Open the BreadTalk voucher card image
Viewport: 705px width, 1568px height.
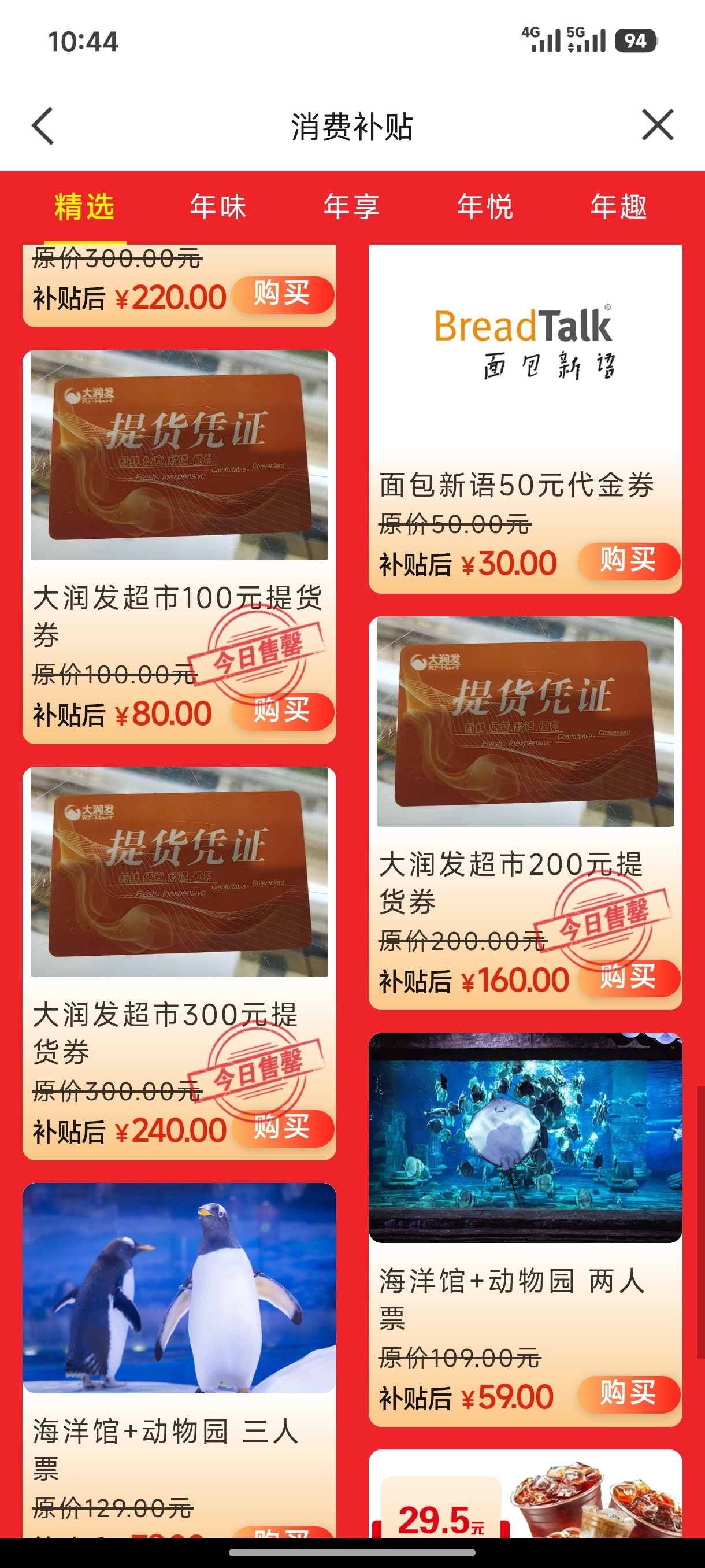(x=524, y=347)
